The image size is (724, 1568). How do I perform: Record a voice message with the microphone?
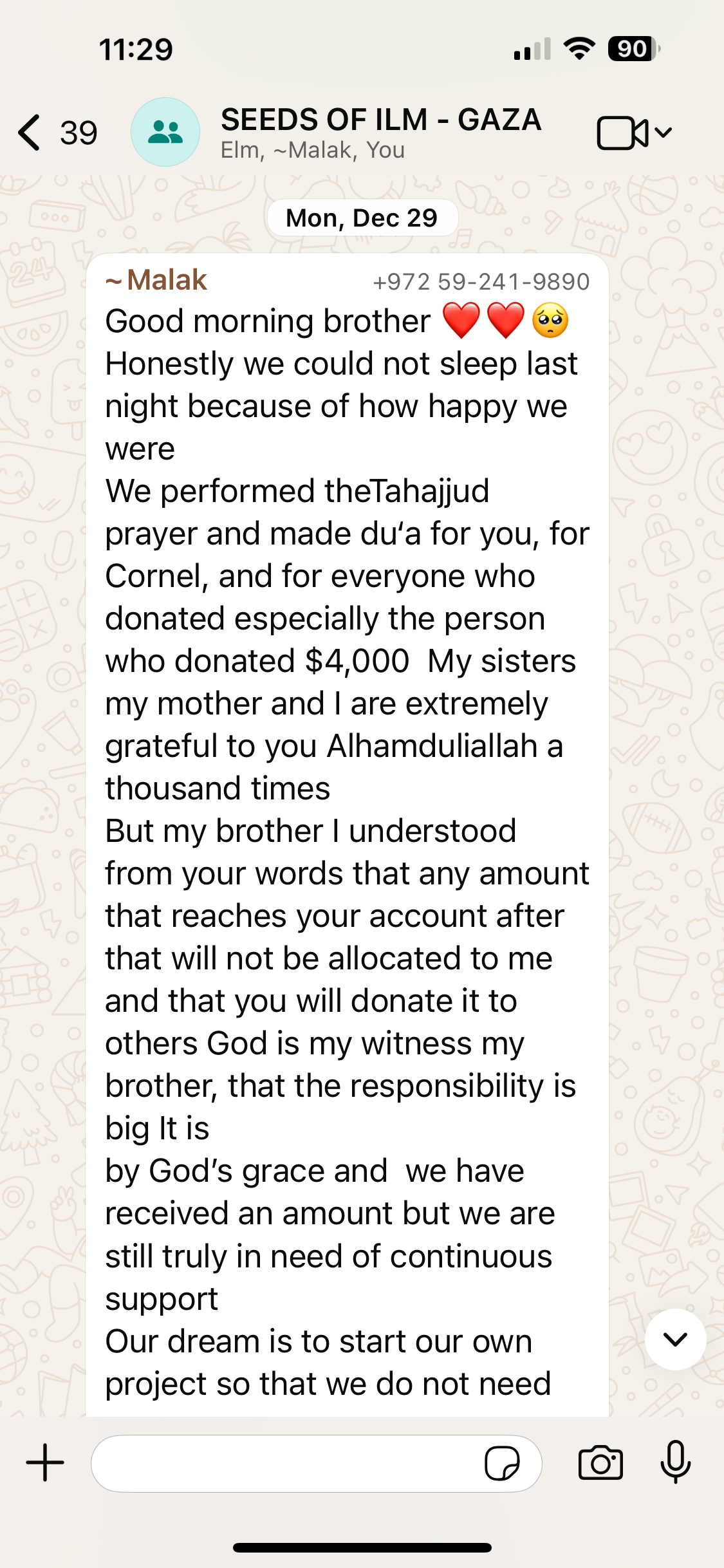coord(675,1463)
